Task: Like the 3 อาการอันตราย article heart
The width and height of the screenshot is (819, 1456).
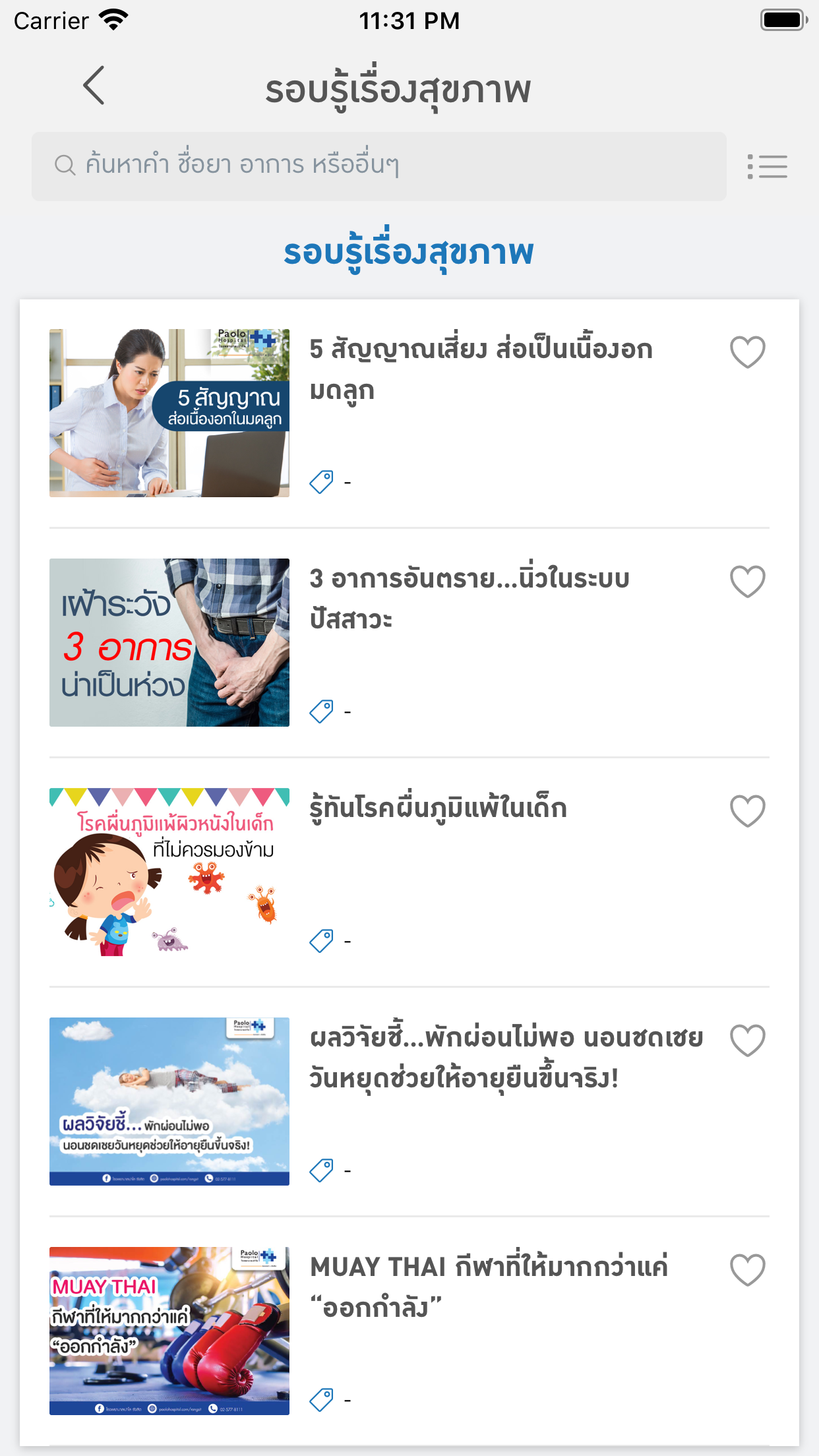Action: 747,581
